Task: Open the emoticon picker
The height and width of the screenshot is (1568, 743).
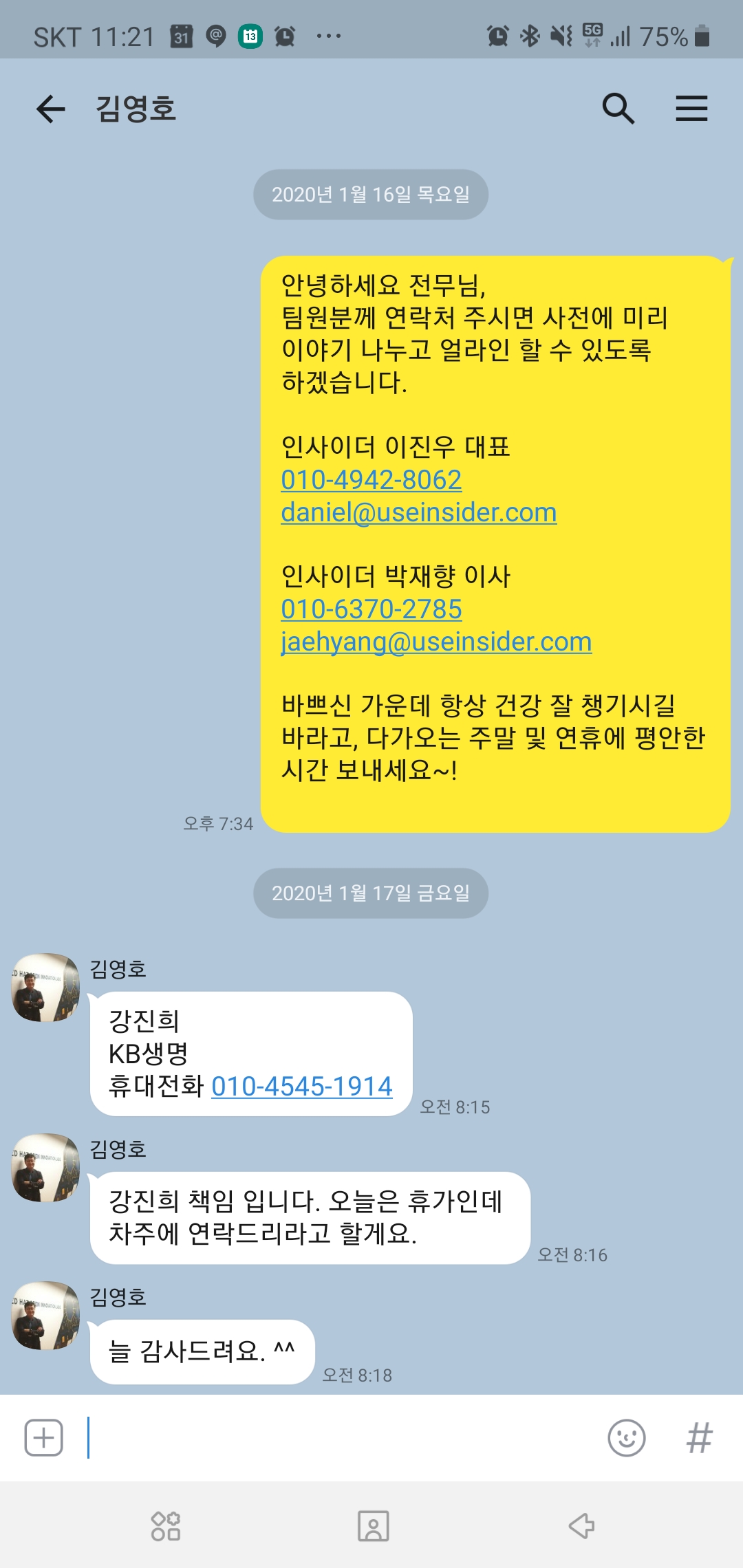Action: (x=626, y=1437)
